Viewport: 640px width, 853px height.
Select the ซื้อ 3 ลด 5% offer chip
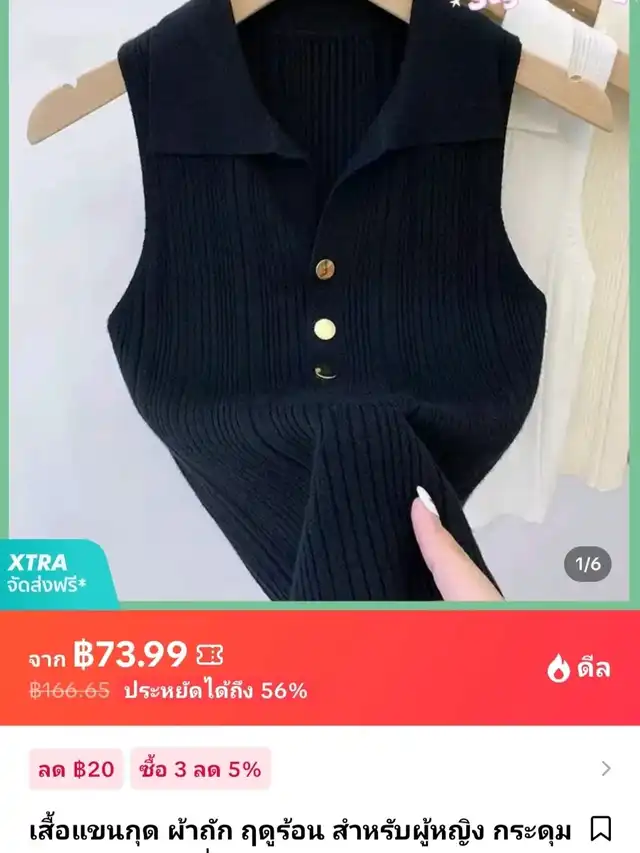[200, 769]
